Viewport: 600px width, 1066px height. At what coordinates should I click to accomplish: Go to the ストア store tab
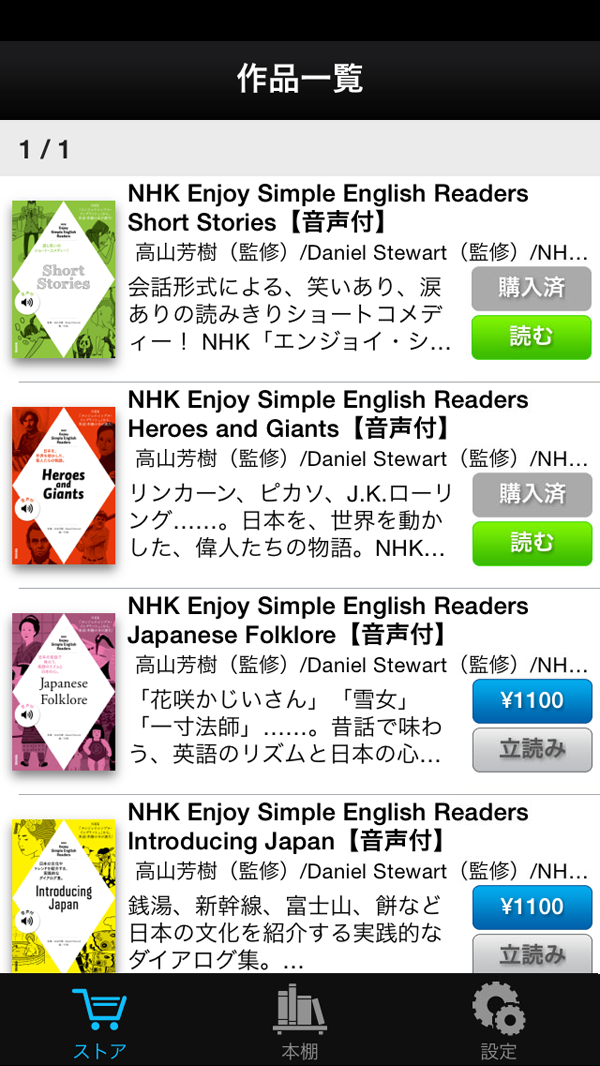pyautogui.click(x=100, y=1021)
